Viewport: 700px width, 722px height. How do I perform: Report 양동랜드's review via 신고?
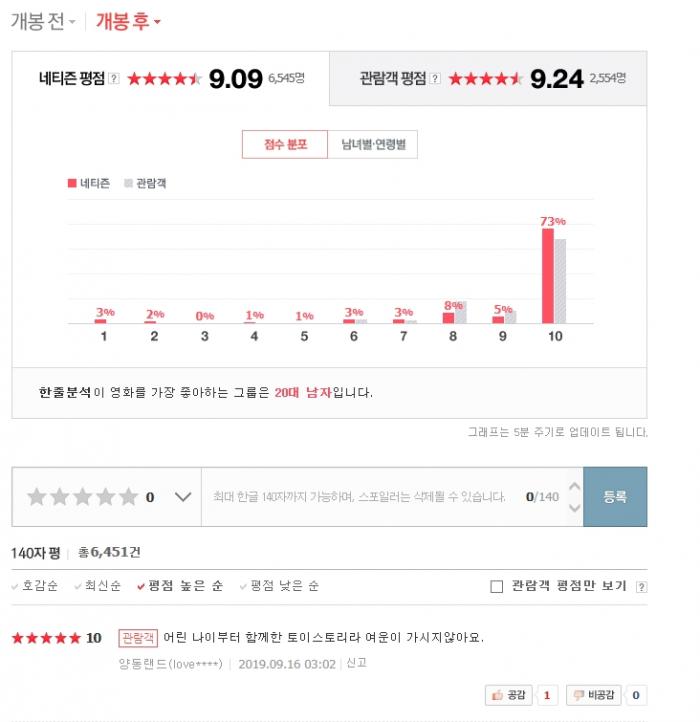357,662
